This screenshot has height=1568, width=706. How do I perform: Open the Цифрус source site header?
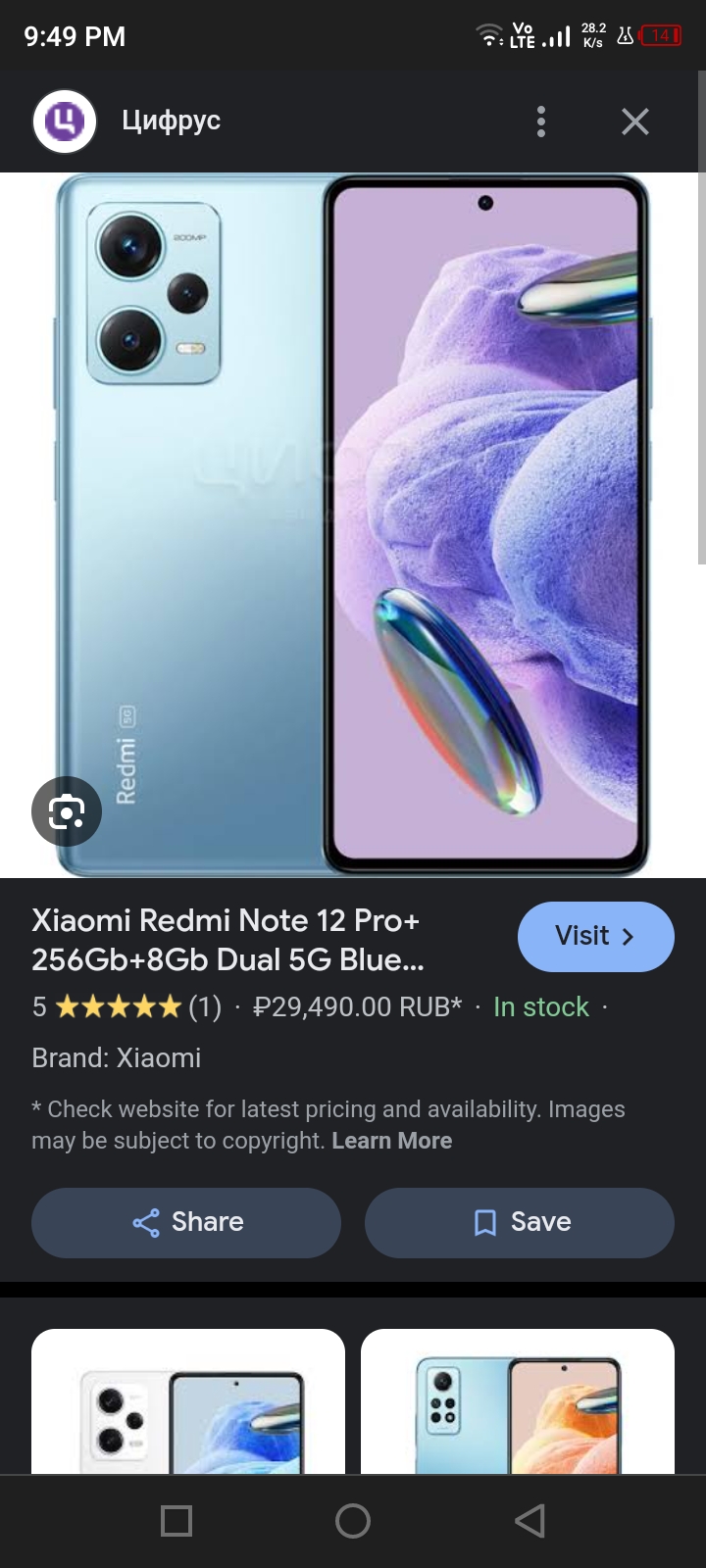(171, 121)
